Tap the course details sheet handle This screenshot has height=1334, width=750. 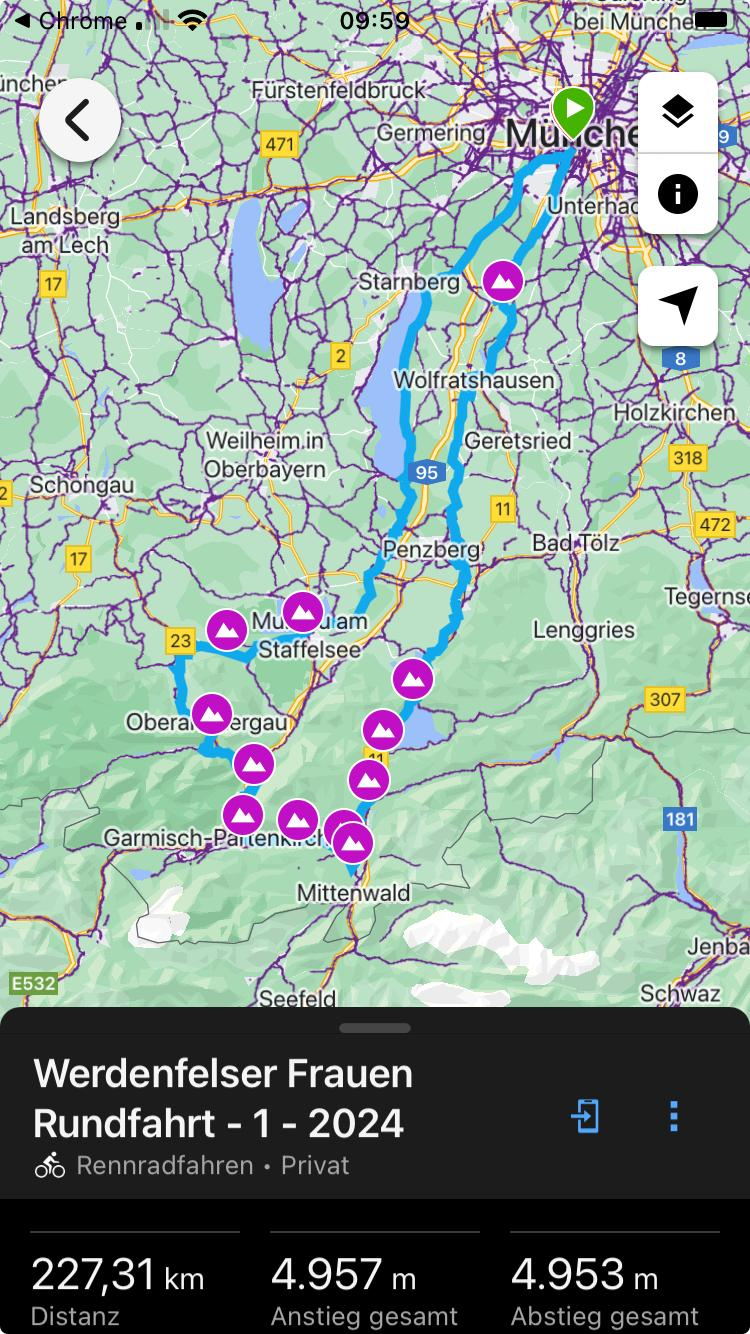click(375, 1027)
